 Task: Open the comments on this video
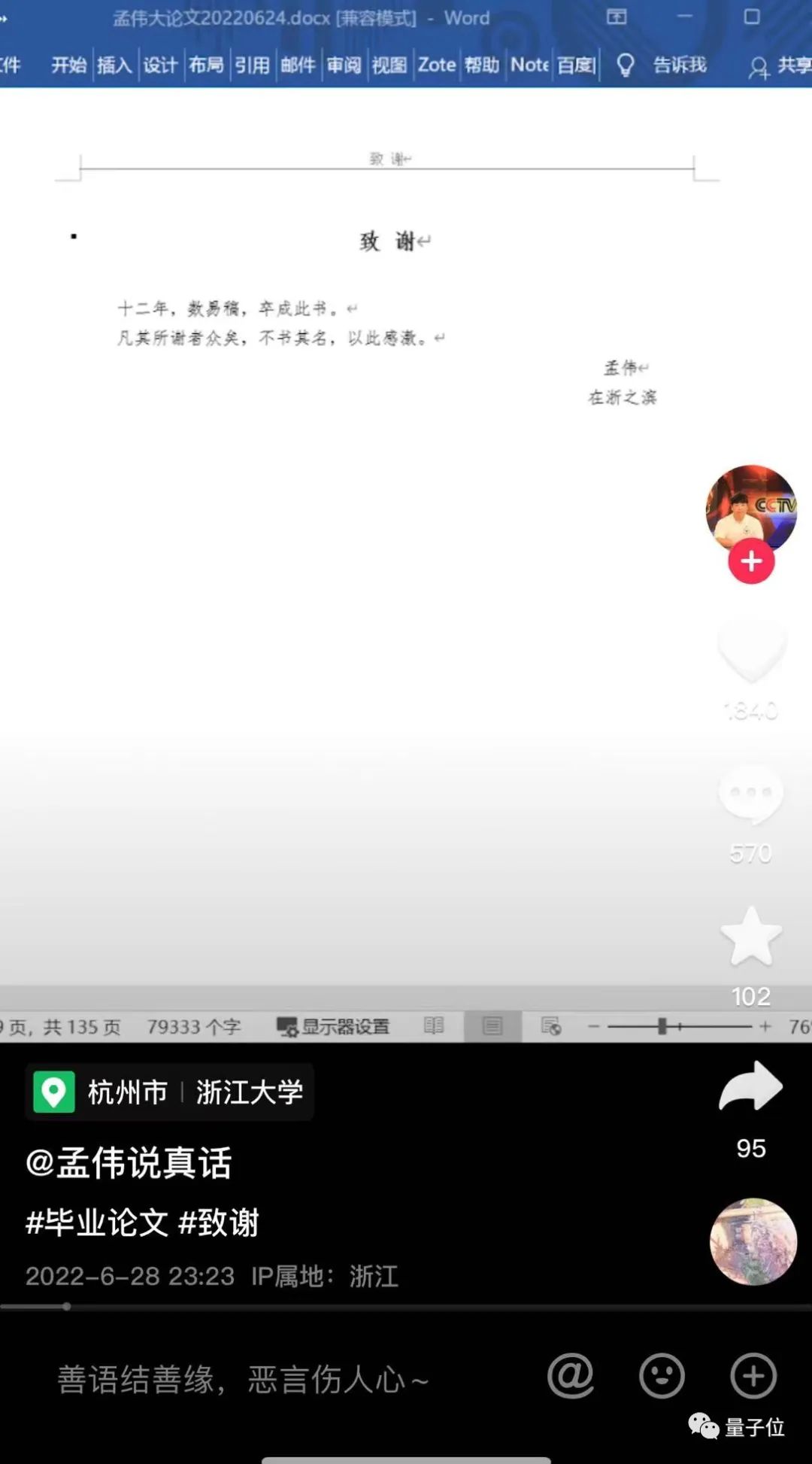751,794
